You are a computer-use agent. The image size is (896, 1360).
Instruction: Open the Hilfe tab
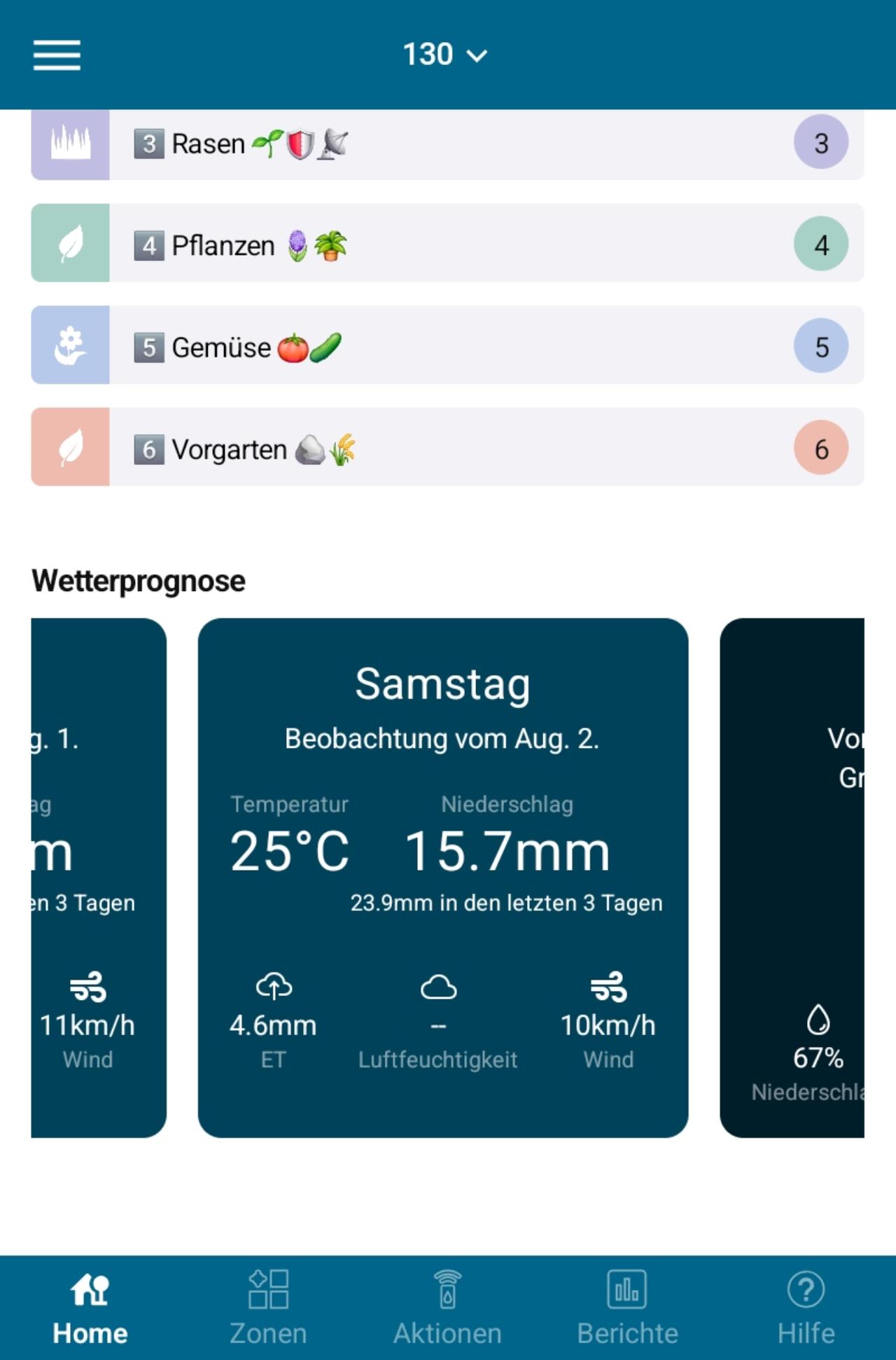click(x=806, y=1308)
